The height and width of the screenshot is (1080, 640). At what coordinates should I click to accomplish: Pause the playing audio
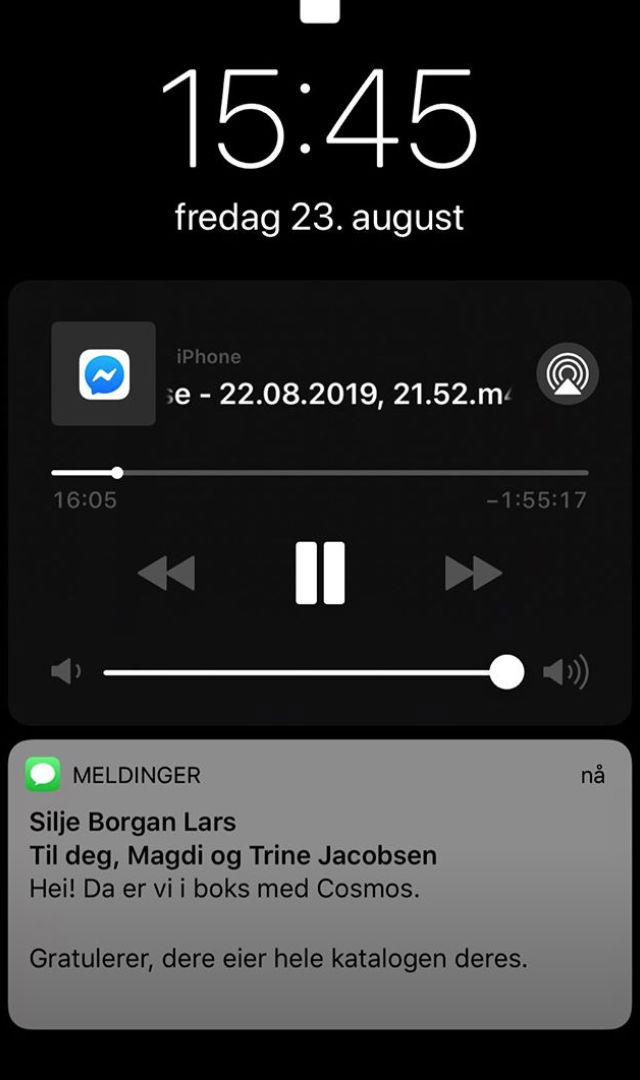[320, 573]
